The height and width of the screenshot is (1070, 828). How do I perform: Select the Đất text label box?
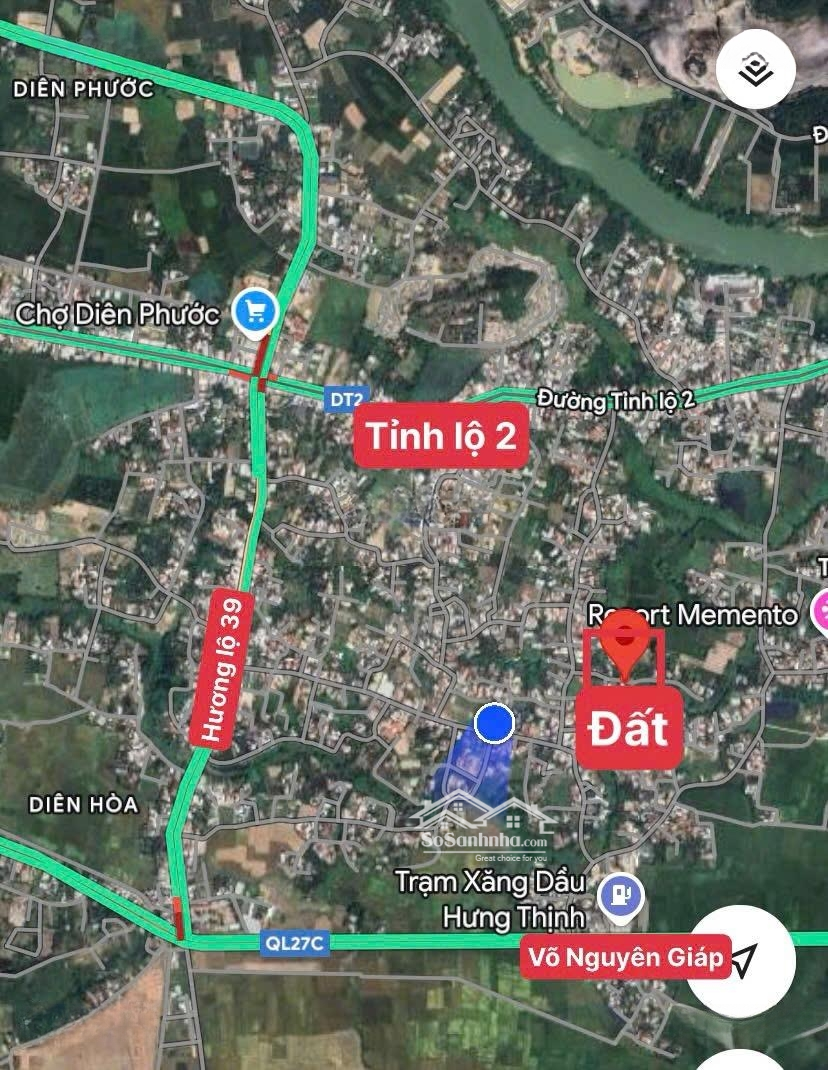tap(629, 729)
